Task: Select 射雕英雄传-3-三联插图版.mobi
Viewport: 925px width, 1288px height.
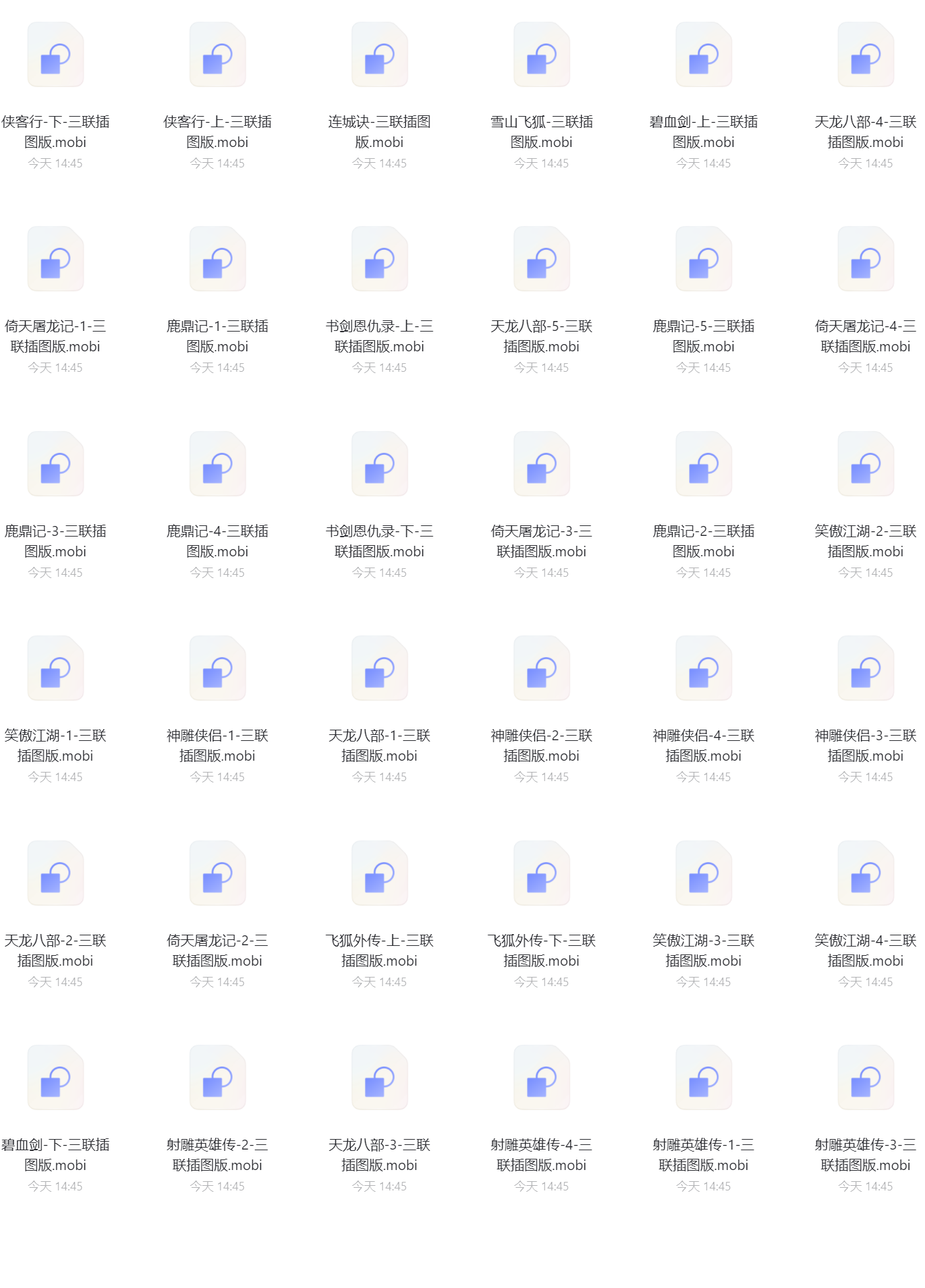Action: 866,1078
